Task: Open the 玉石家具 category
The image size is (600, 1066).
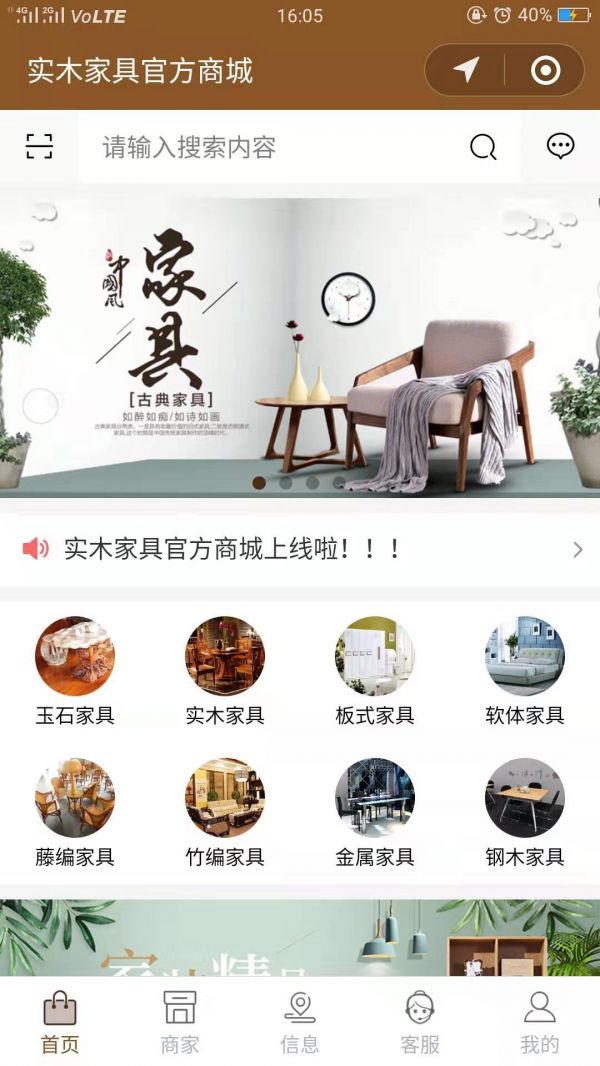Action: click(x=75, y=671)
